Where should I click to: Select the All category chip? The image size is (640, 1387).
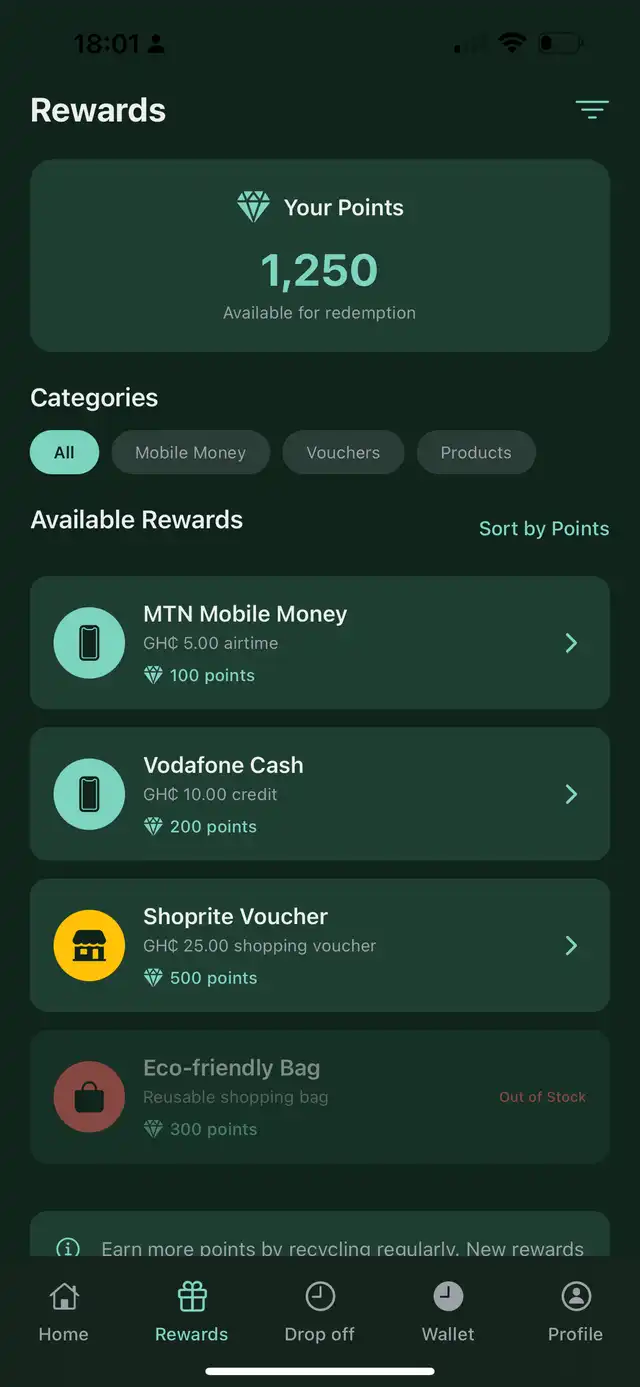pos(64,452)
